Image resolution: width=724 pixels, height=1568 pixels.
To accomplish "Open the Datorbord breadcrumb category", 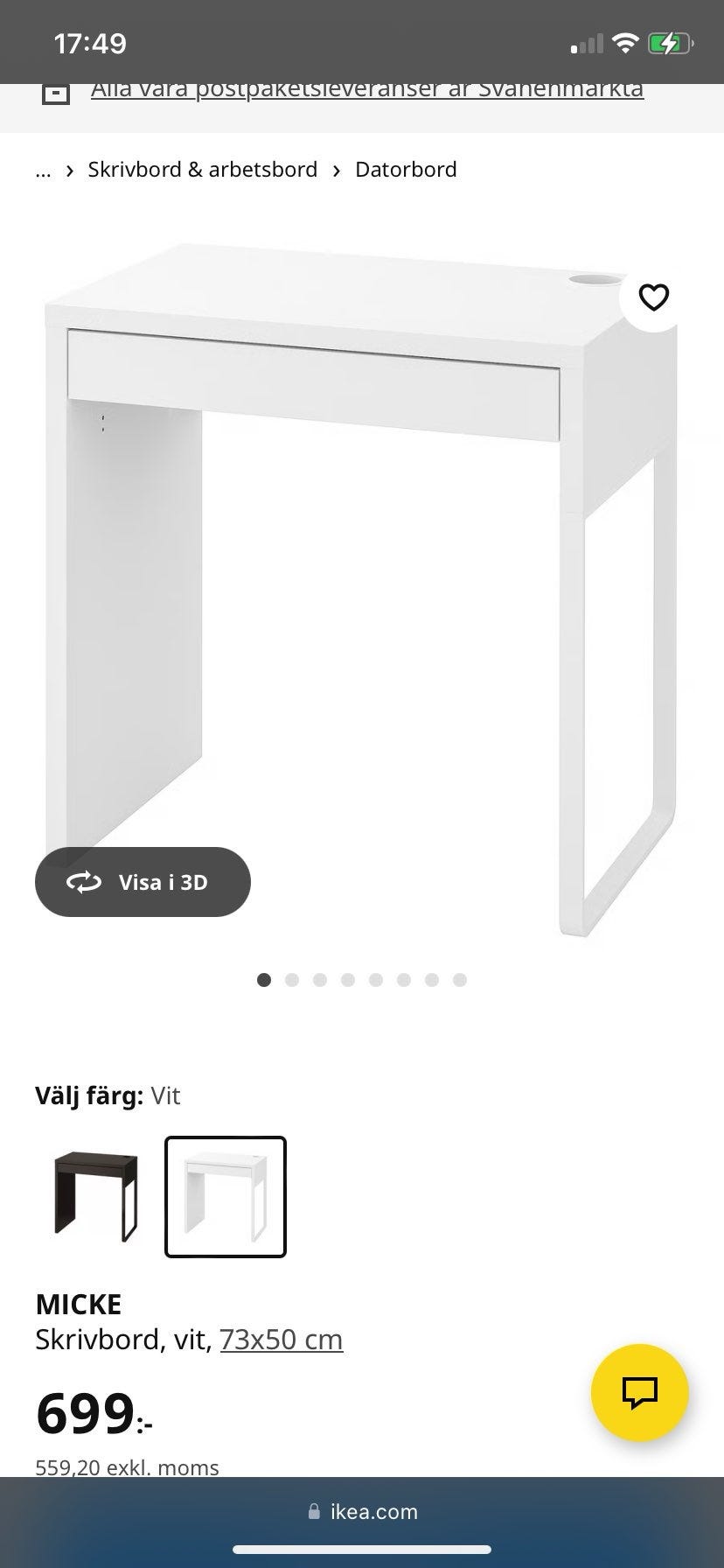I will click(406, 169).
